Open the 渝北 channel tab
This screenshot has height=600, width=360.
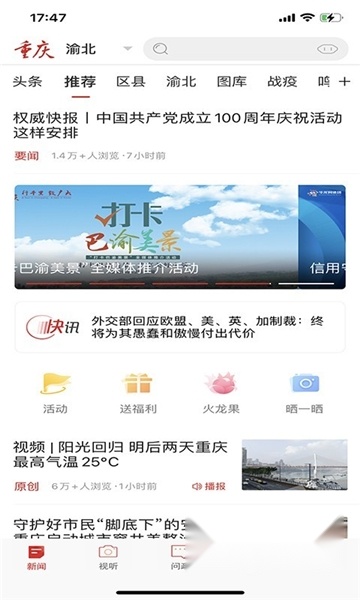[x=181, y=82]
